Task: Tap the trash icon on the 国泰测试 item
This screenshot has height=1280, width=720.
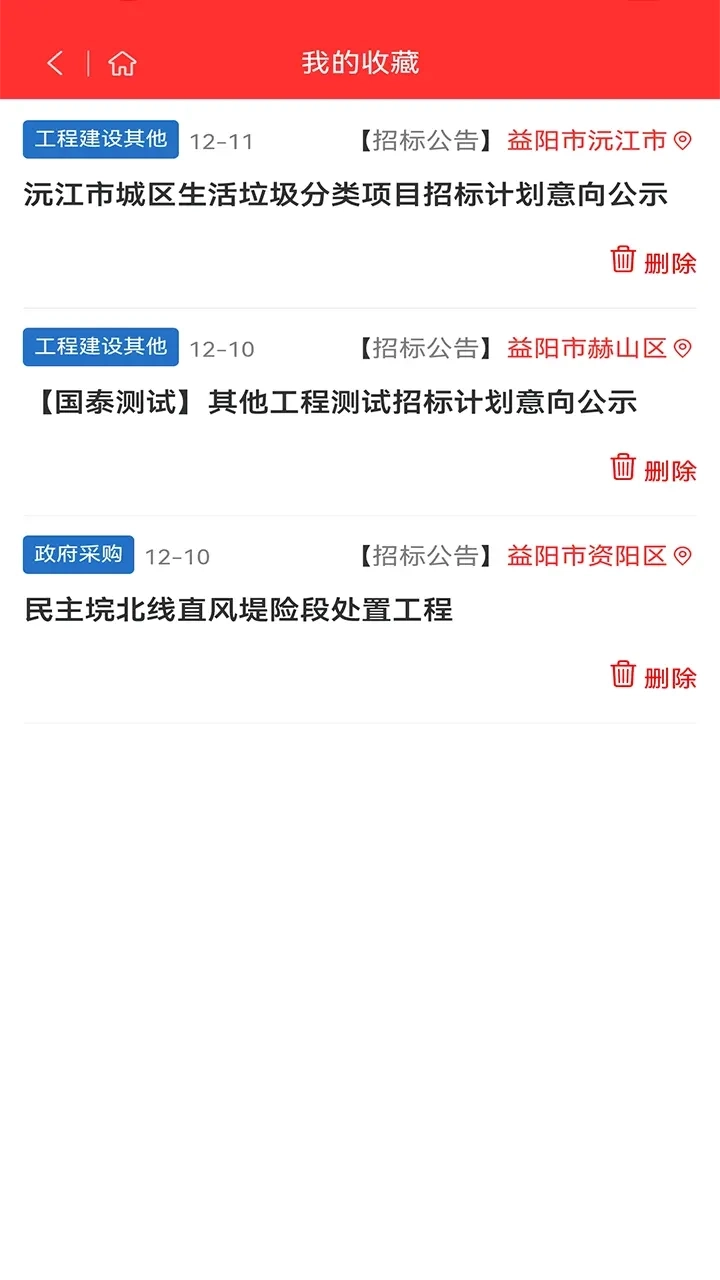Action: click(623, 468)
